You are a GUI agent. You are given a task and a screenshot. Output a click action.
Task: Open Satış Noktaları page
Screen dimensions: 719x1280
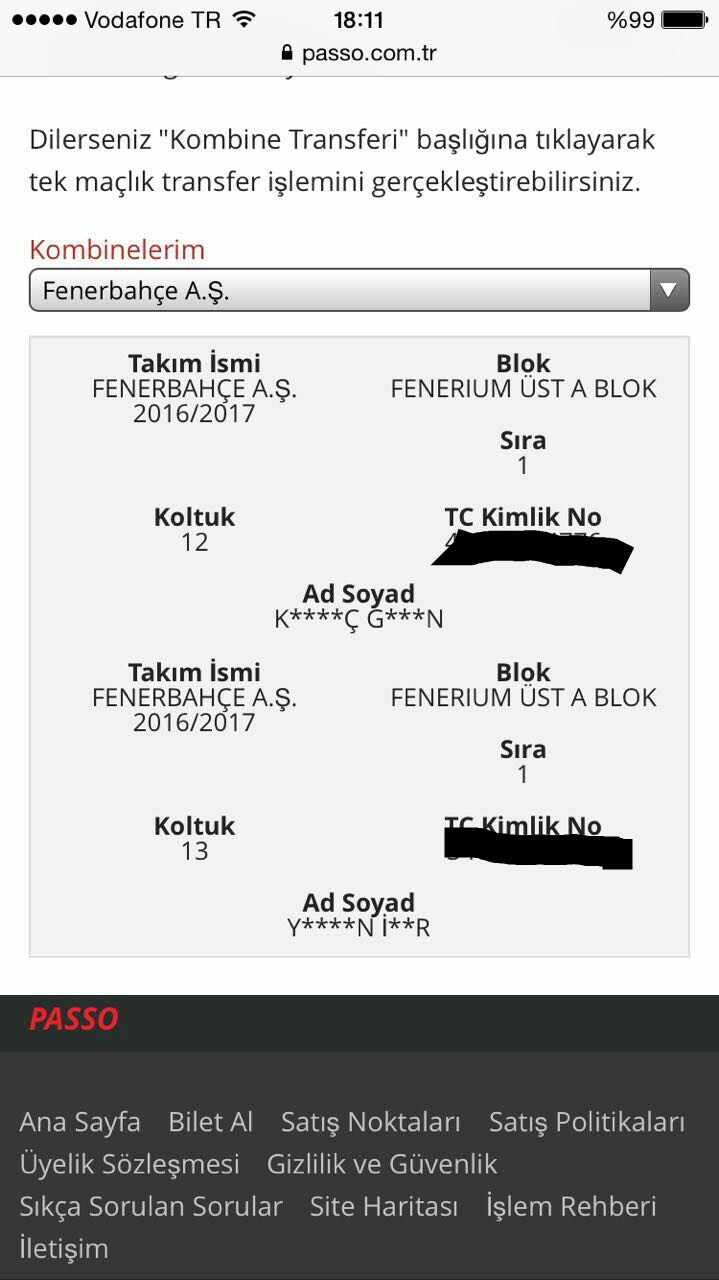pos(371,1122)
